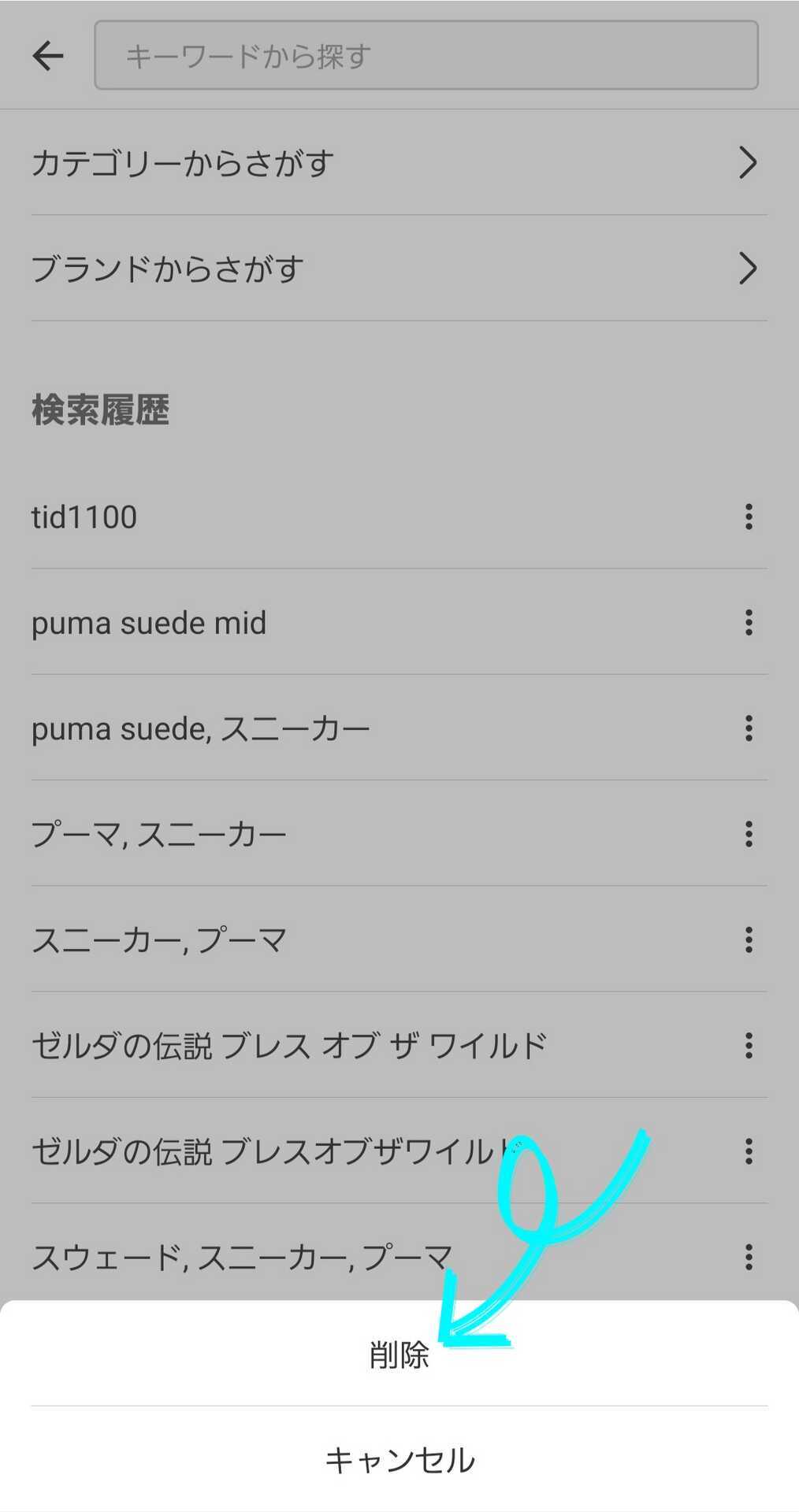Open the menu beside プーマ, スニーカー

coord(749,834)
